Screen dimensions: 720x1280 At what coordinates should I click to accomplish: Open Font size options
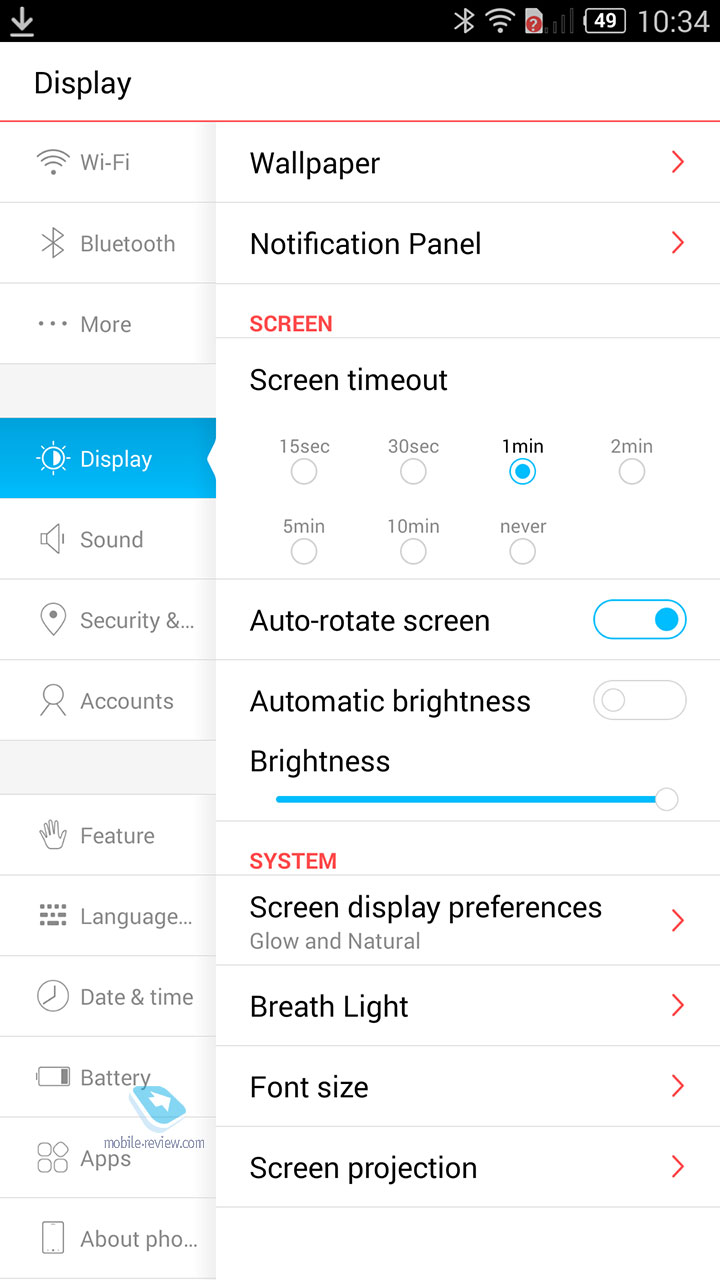(466, 1087)
